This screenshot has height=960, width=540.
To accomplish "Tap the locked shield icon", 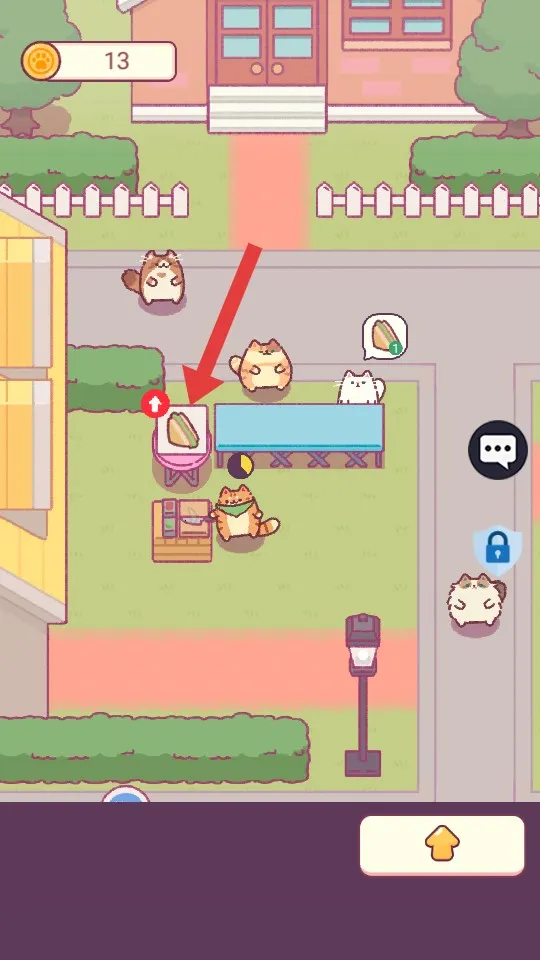I will click(497, 549).
